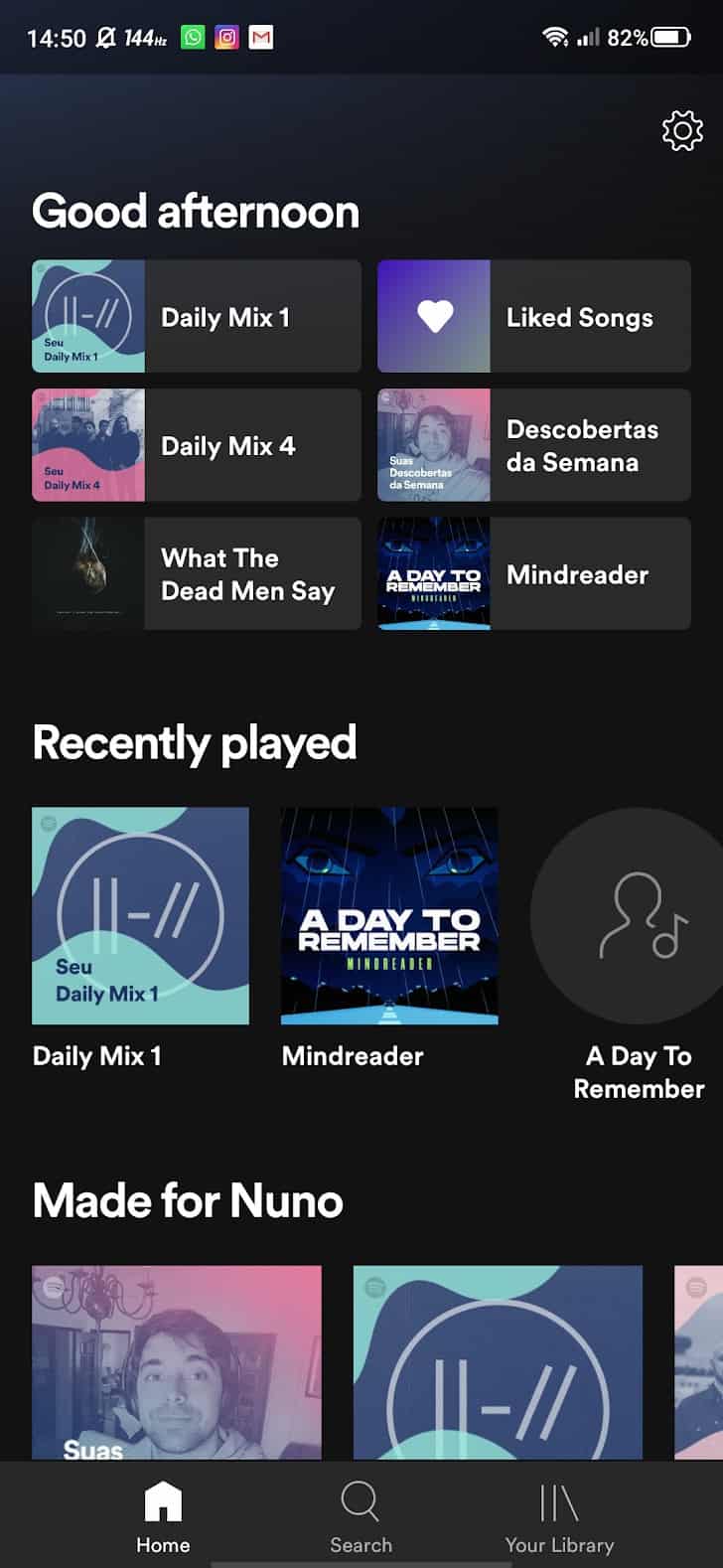
Task: Tap the WhatsApp icon in the status bar
Action: coord(191,36)
